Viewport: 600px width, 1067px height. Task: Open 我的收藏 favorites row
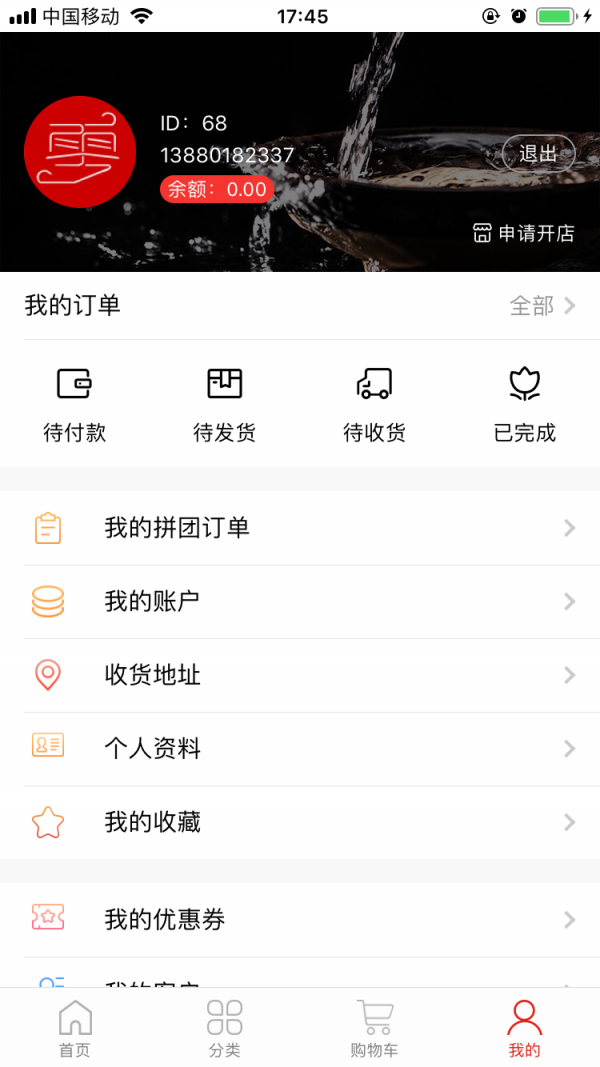300,822
